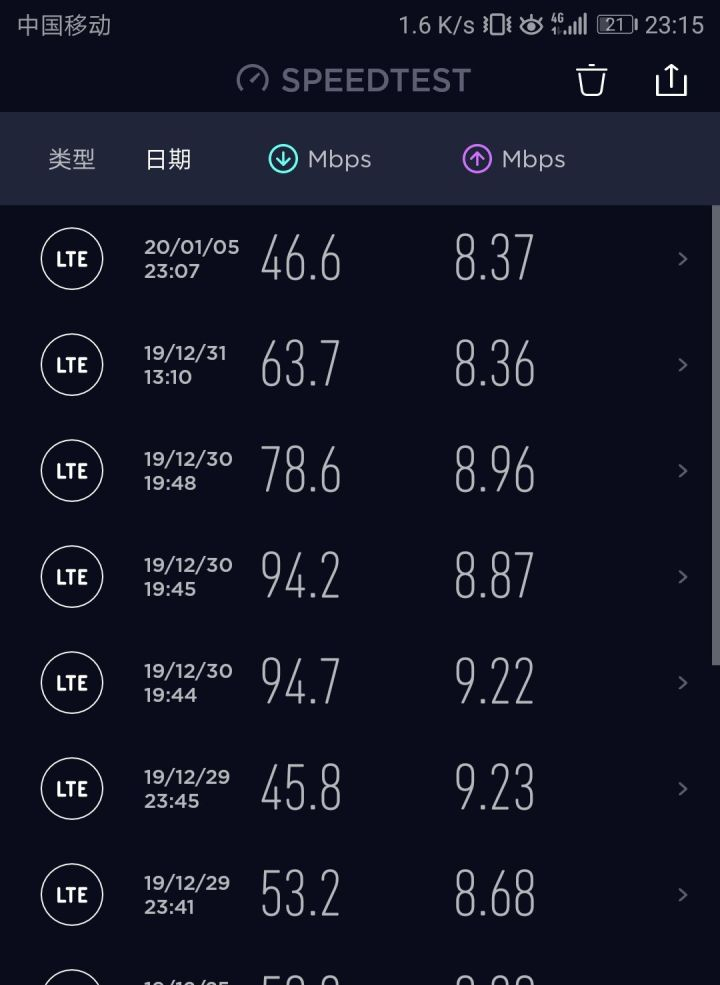Image resolution: width=720 pixels, height=985 pixels.
Task: Tap the LTE badge on the 20/01/05 row
Action: [x=72, y=258]
